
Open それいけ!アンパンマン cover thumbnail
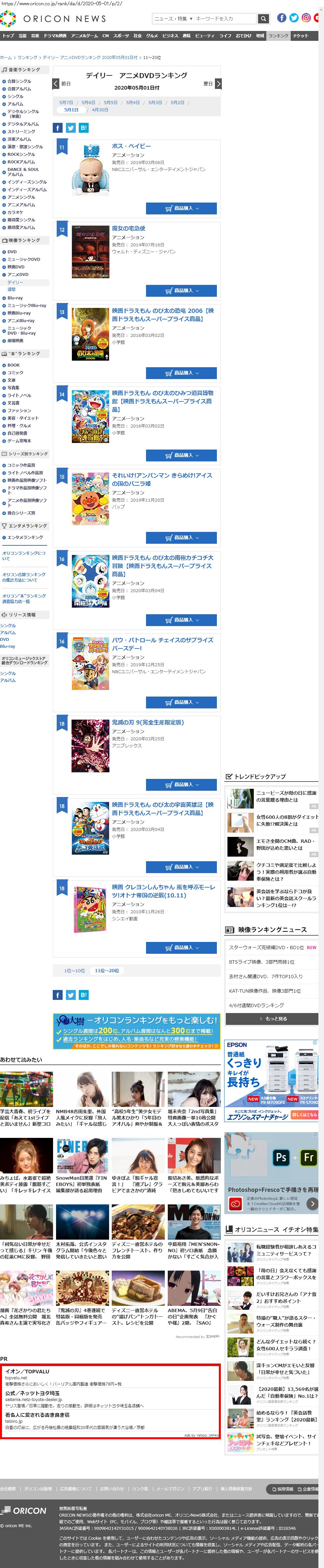[x=90, y=499]
